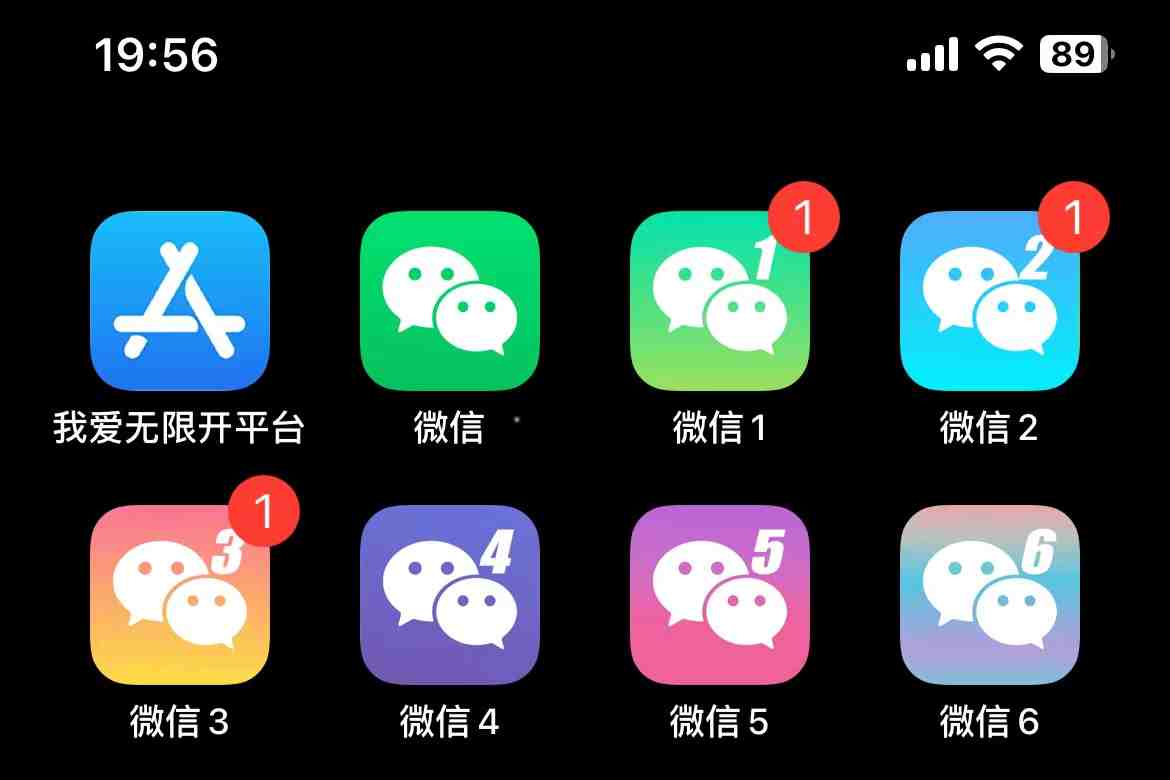Open the orange 微信 3 app
This screenshot has width=1170, height=780.
coord(180,595)
